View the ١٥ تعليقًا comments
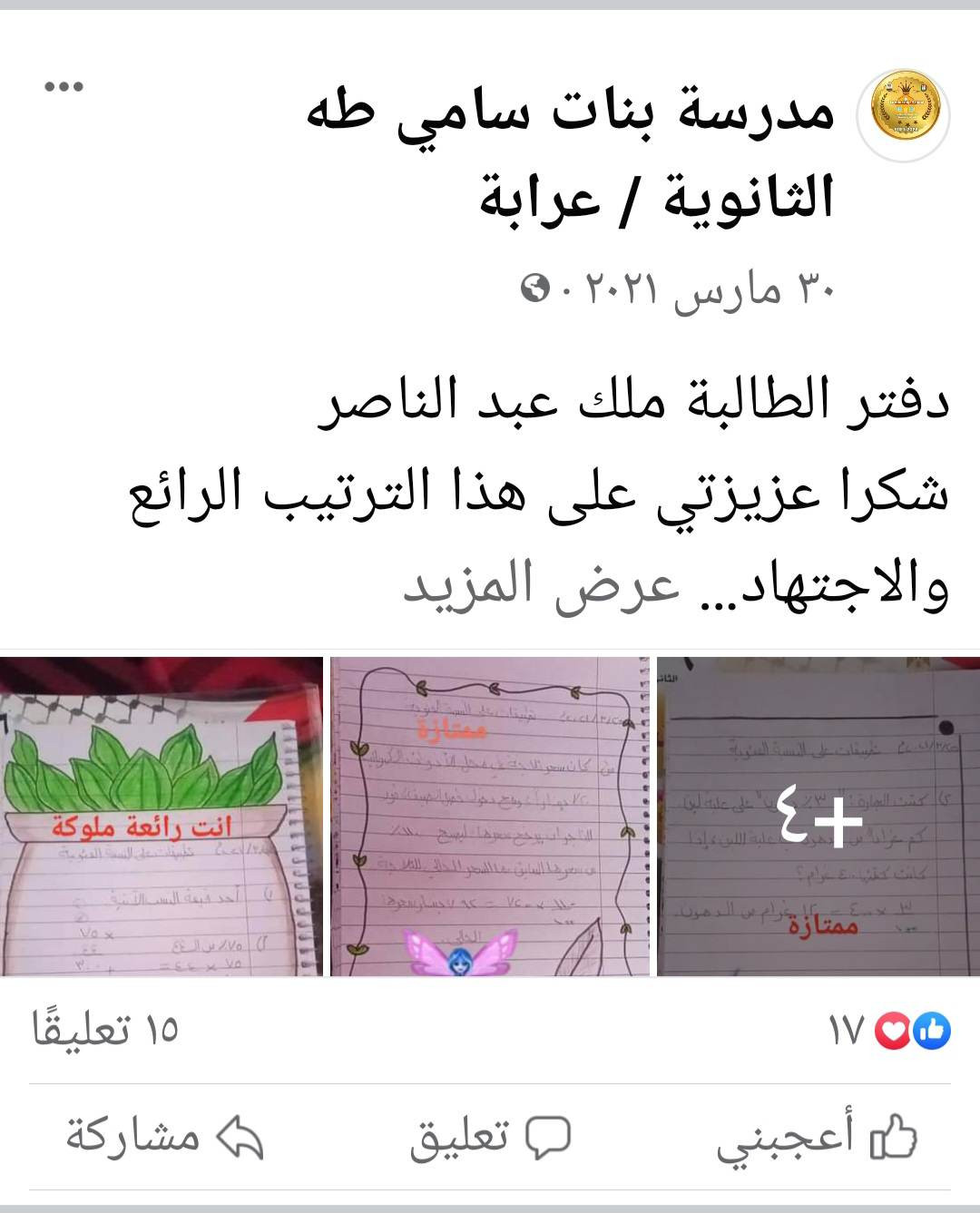 (106, 1030)
